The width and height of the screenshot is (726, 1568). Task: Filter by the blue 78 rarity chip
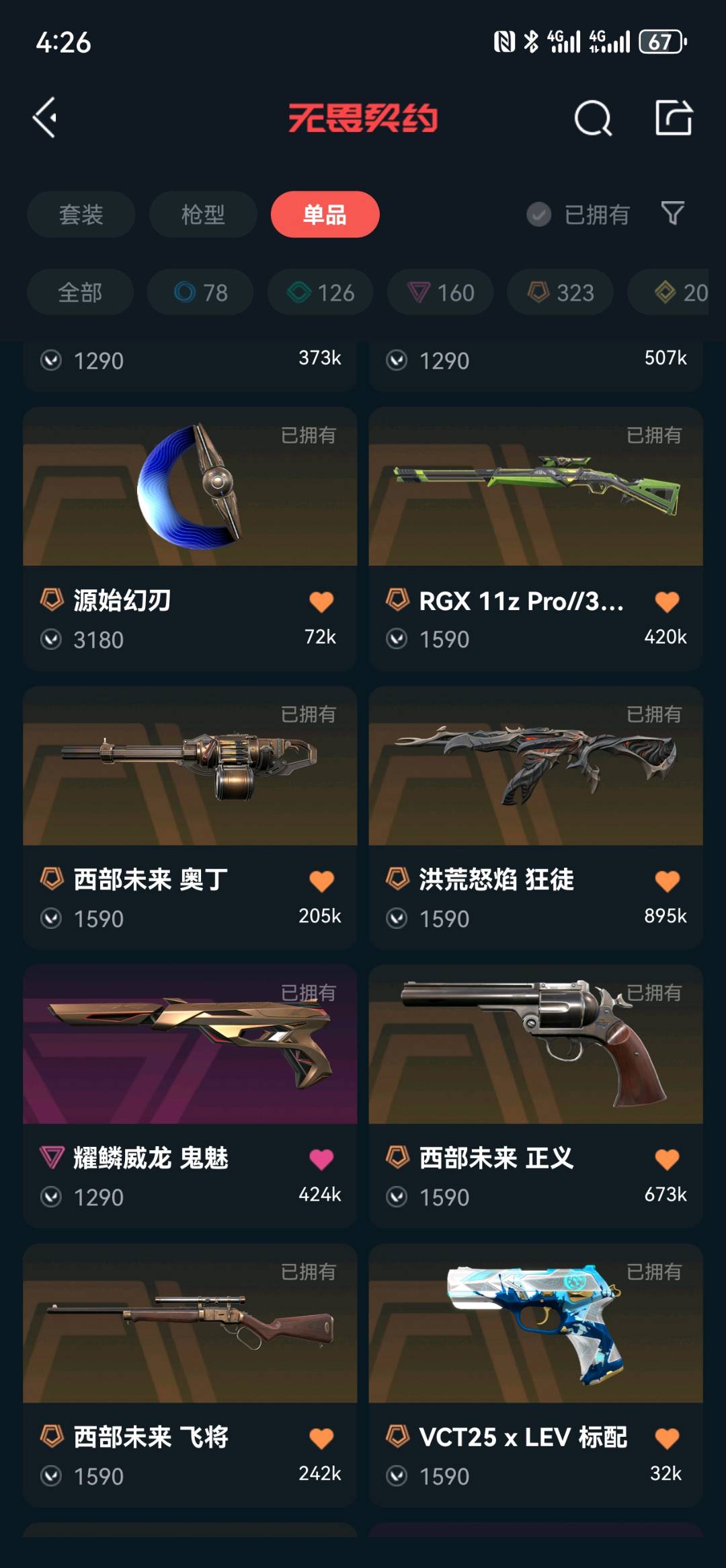tap(200, 293)
